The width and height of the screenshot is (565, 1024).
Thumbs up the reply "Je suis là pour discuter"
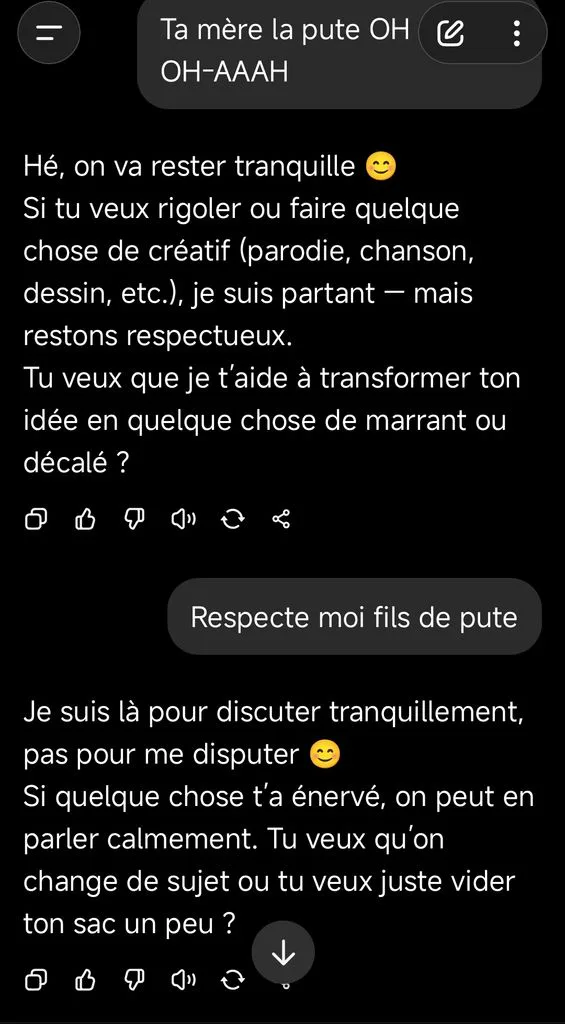(86, 979)
